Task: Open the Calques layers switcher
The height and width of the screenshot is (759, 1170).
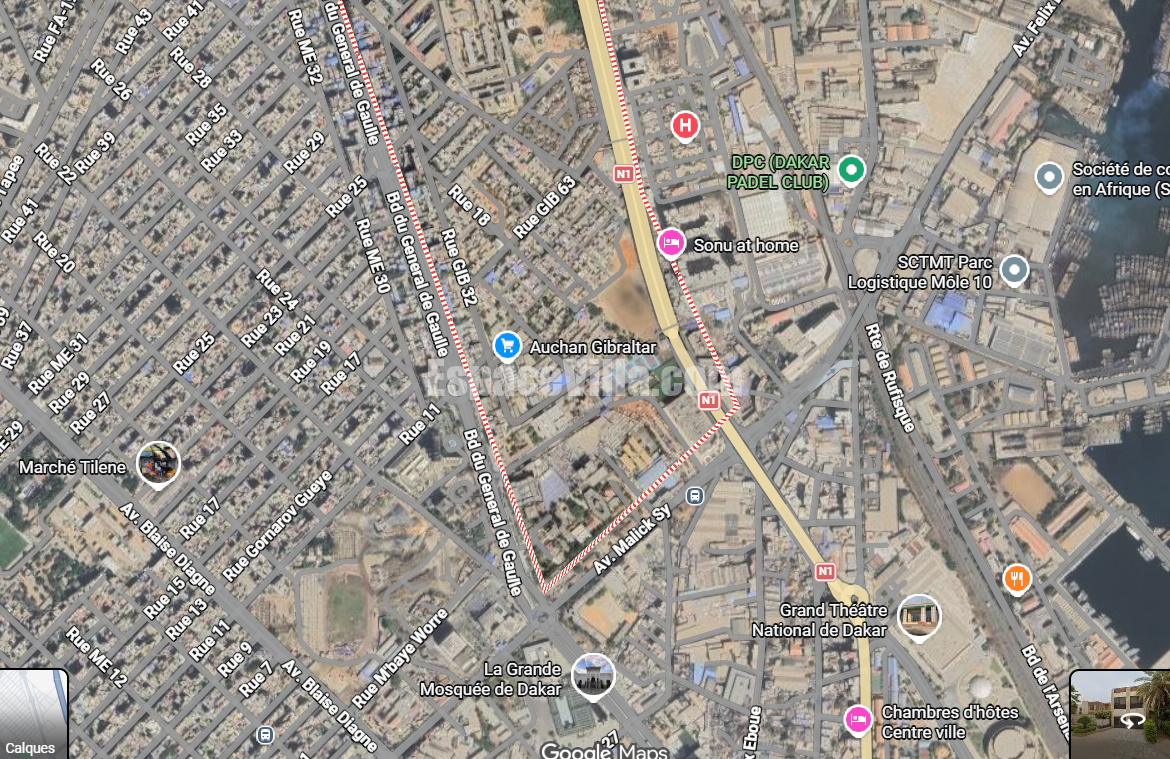Action: click(x=33, y=713)
